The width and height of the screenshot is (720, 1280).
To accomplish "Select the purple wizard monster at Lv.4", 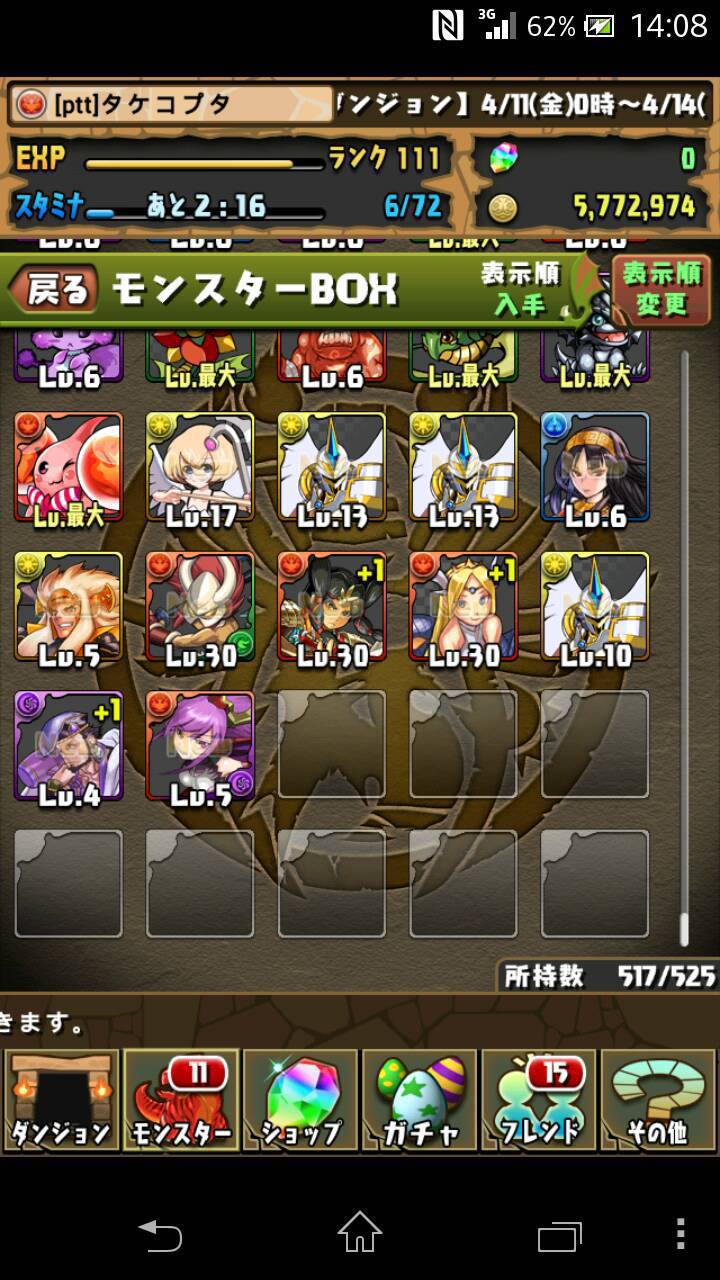I will pyautogui.click(x=68, y=746).
